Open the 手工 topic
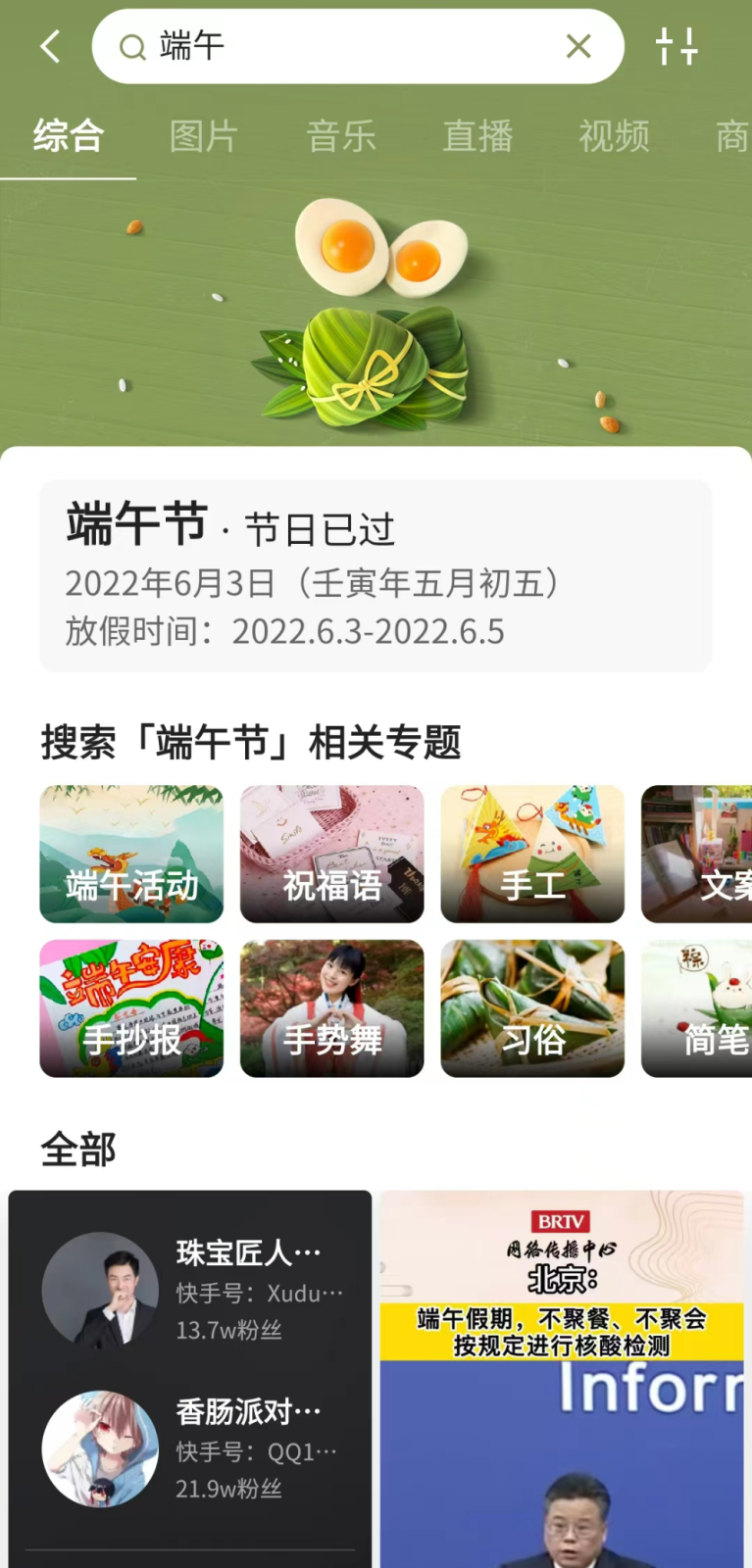This screenshot has height=1568, width=752. [x=532, y=854]
